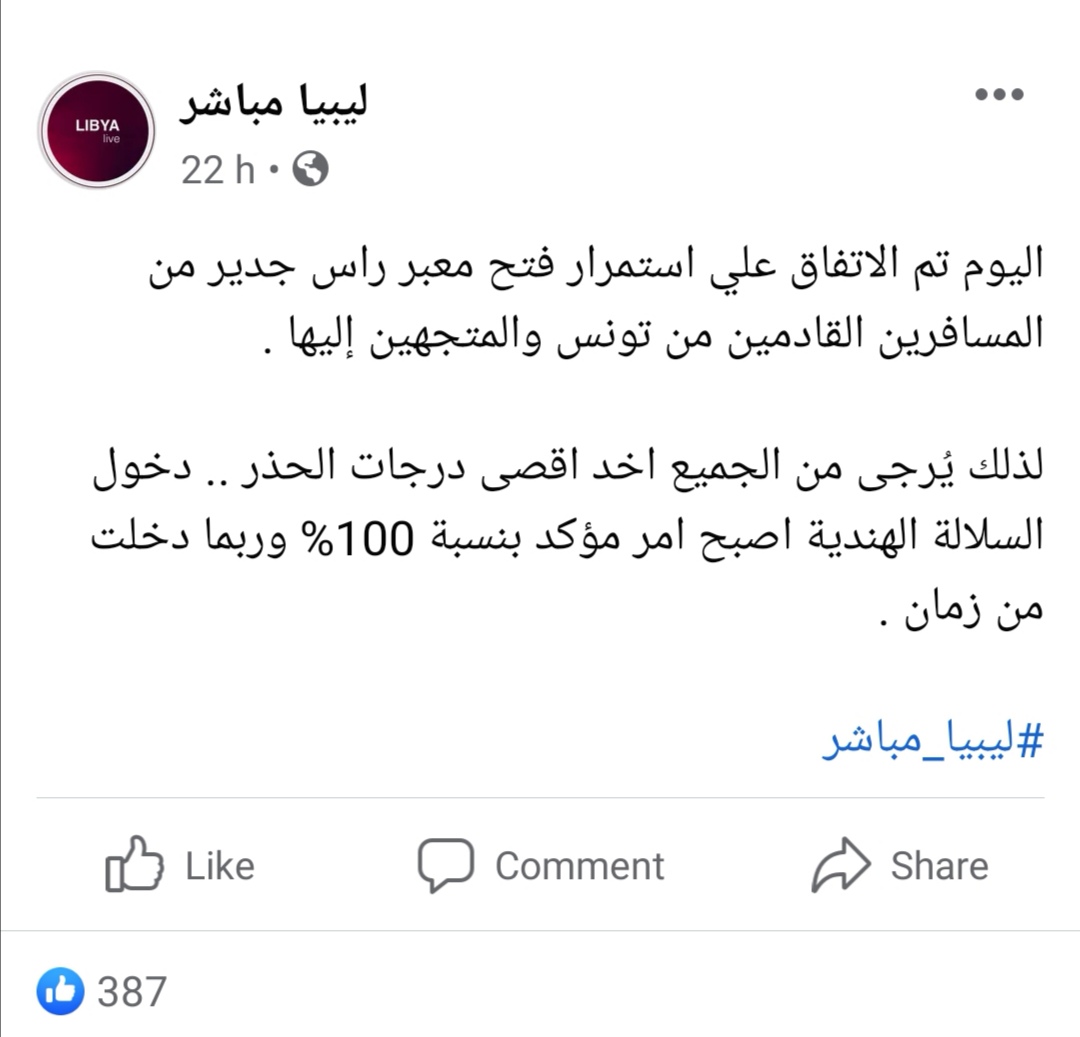The width and height of the screenshot is (1080, 1037).
Task: Share this post
Action: click(900, 865)
